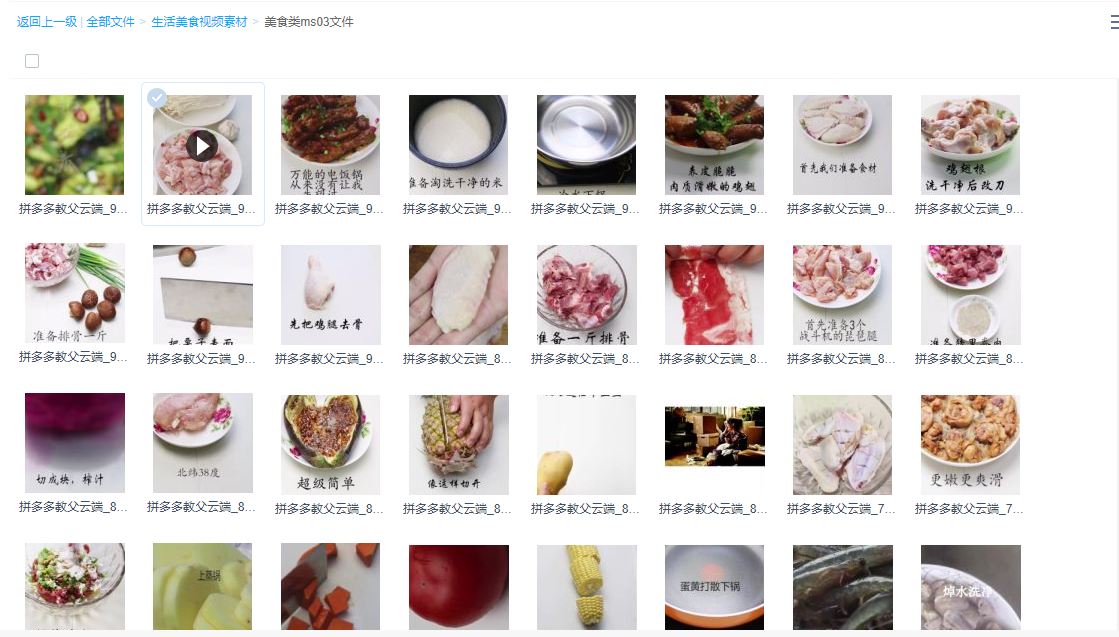1119x637 pixels.
Task: Open video captioned 首先我们准备食材
Action: [x=842, y=145]
